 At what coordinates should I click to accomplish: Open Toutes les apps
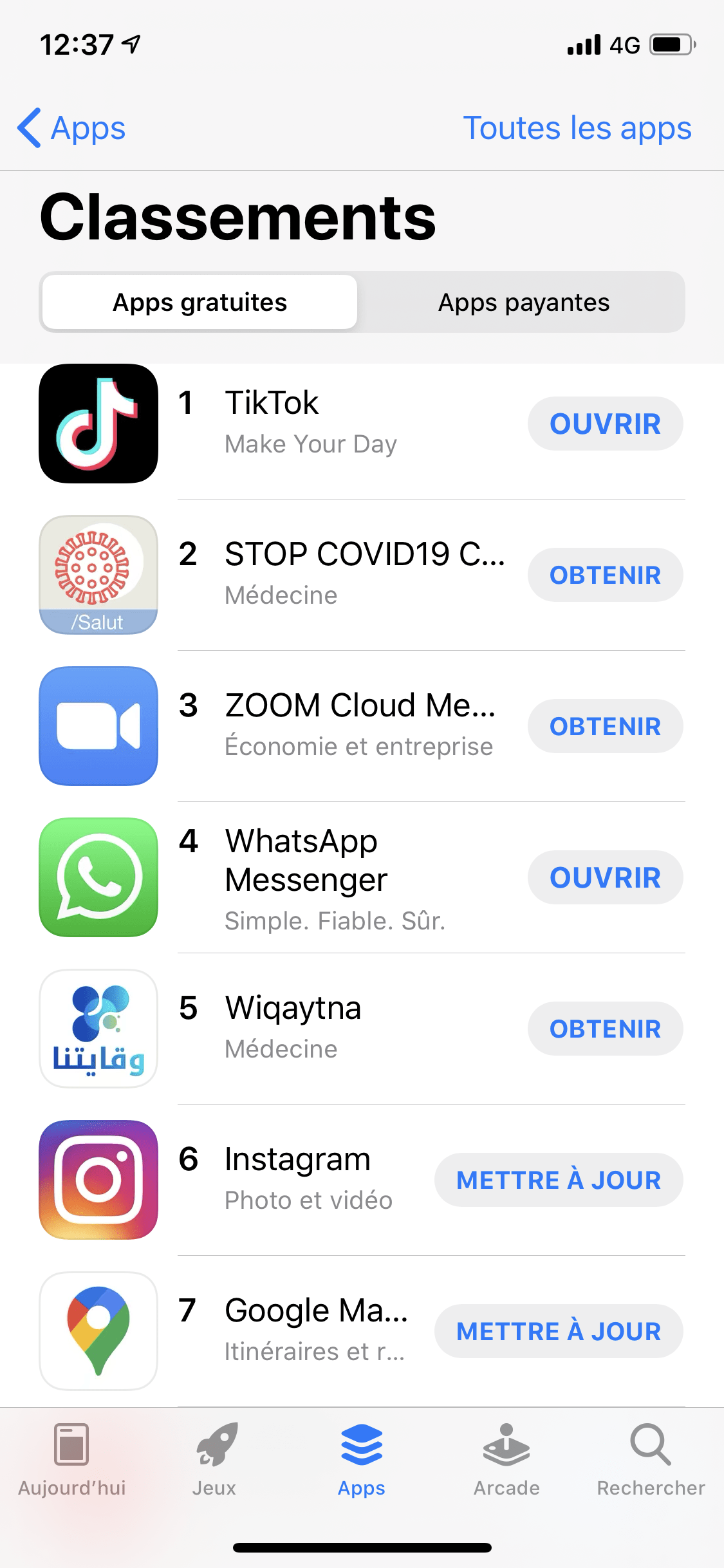tap(577, 128)
